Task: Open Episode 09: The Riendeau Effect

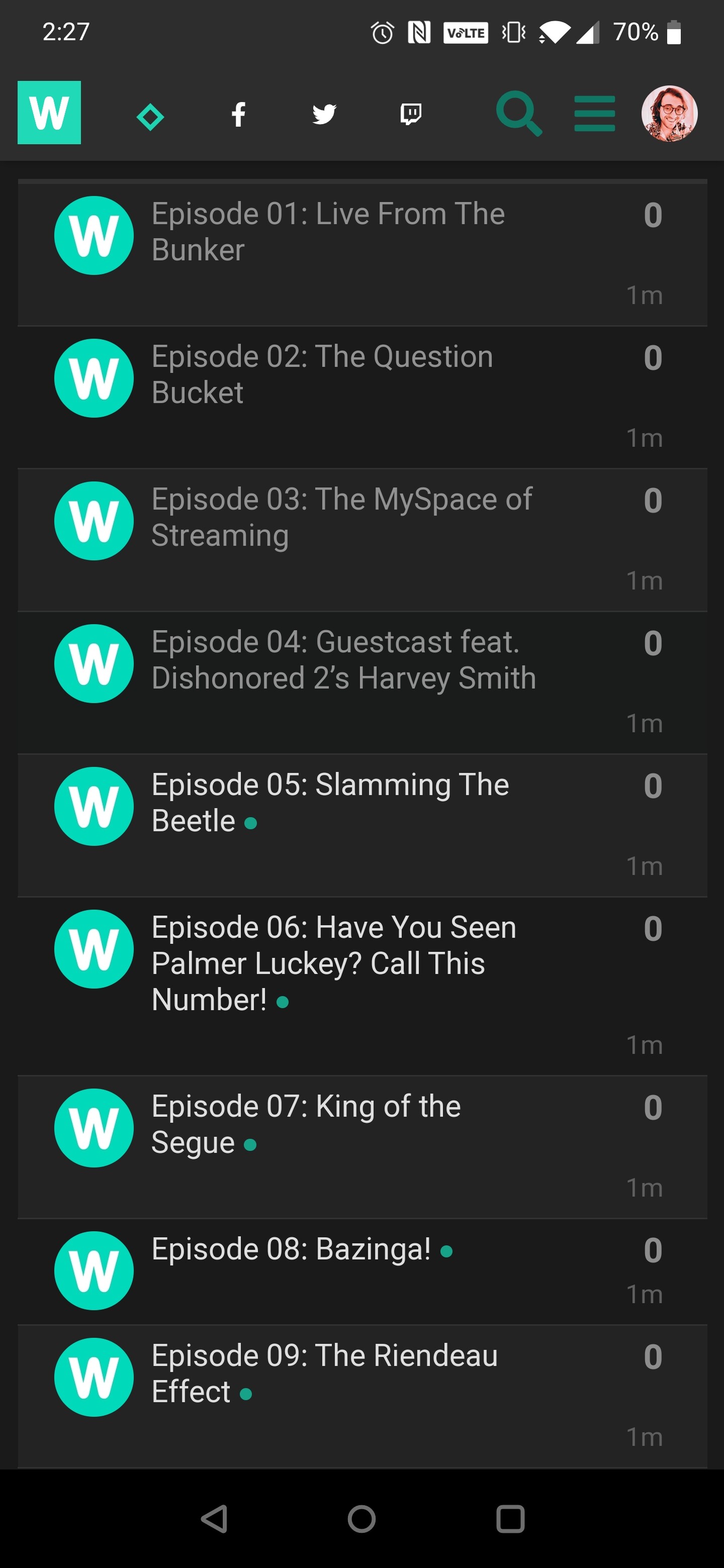Action: [325, 1373]
